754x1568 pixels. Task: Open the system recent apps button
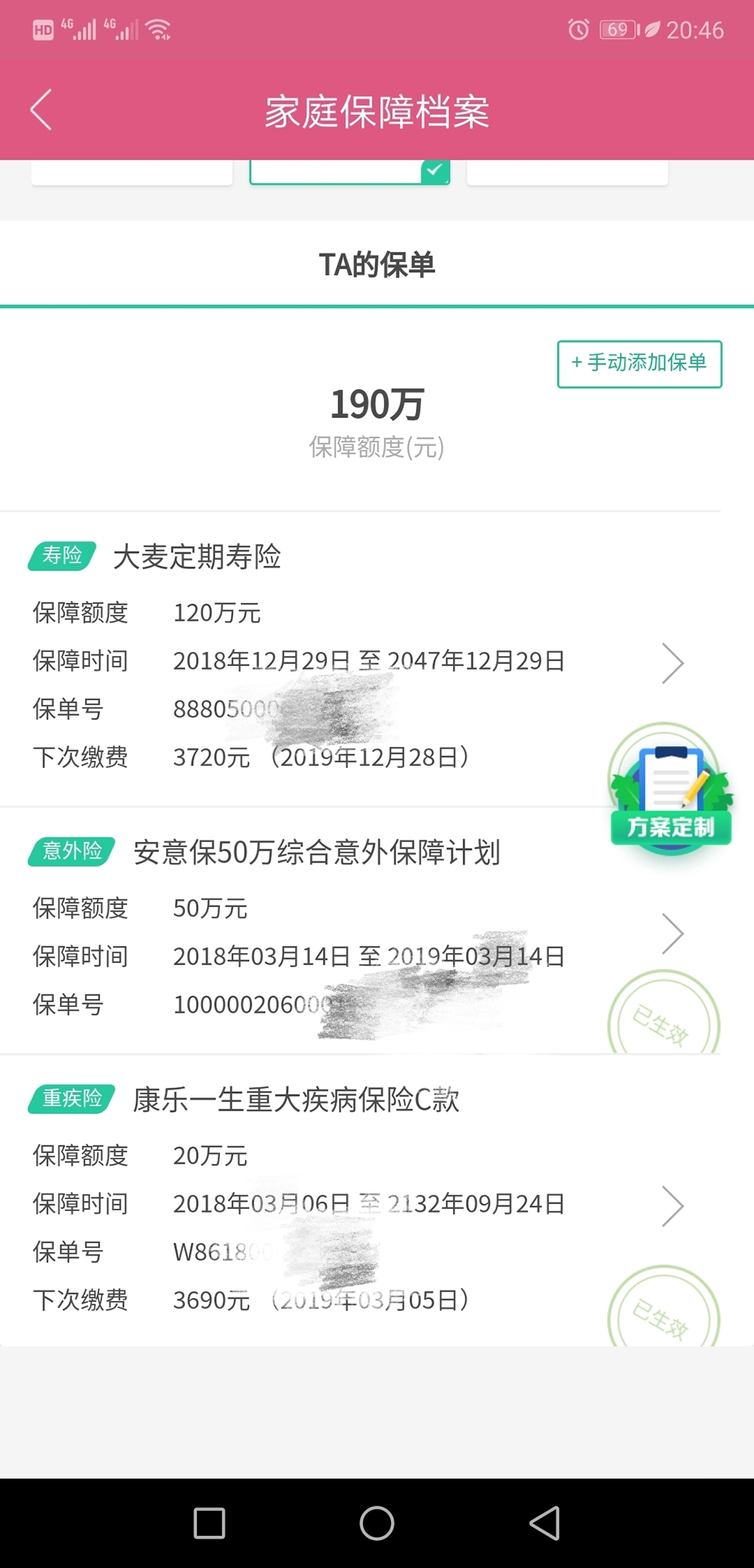pos(209,1523)
